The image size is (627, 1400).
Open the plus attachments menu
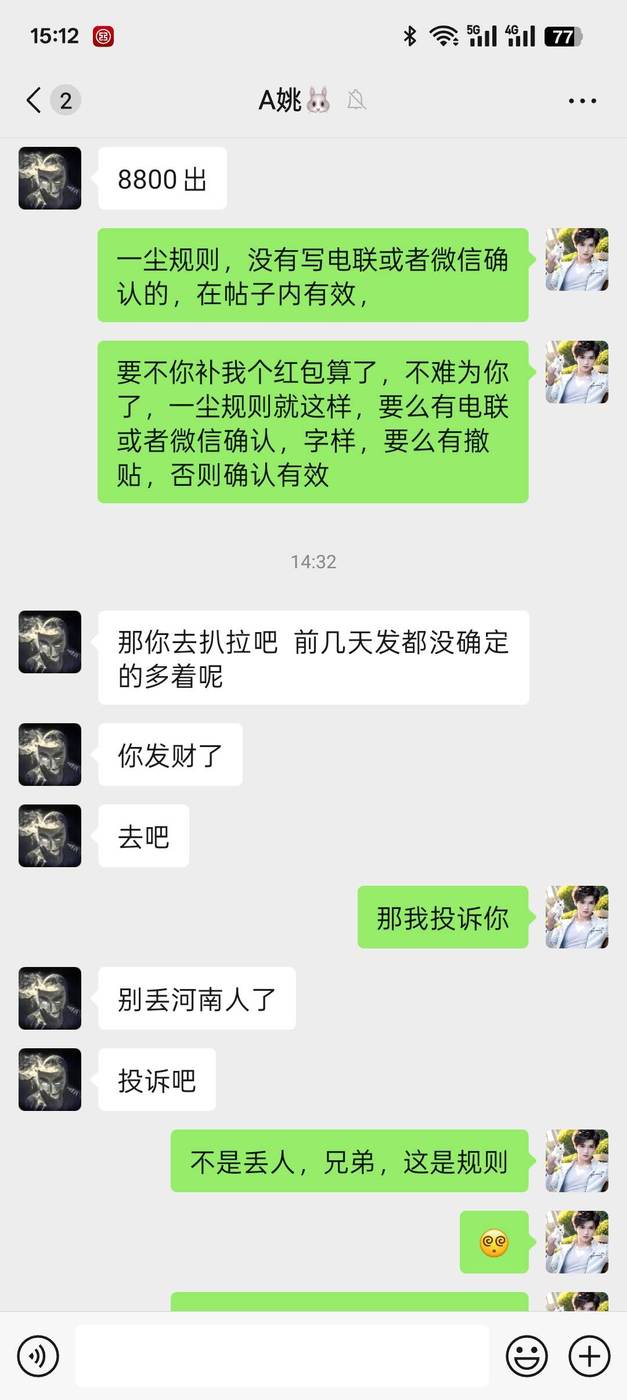[x=589, y=1356]
